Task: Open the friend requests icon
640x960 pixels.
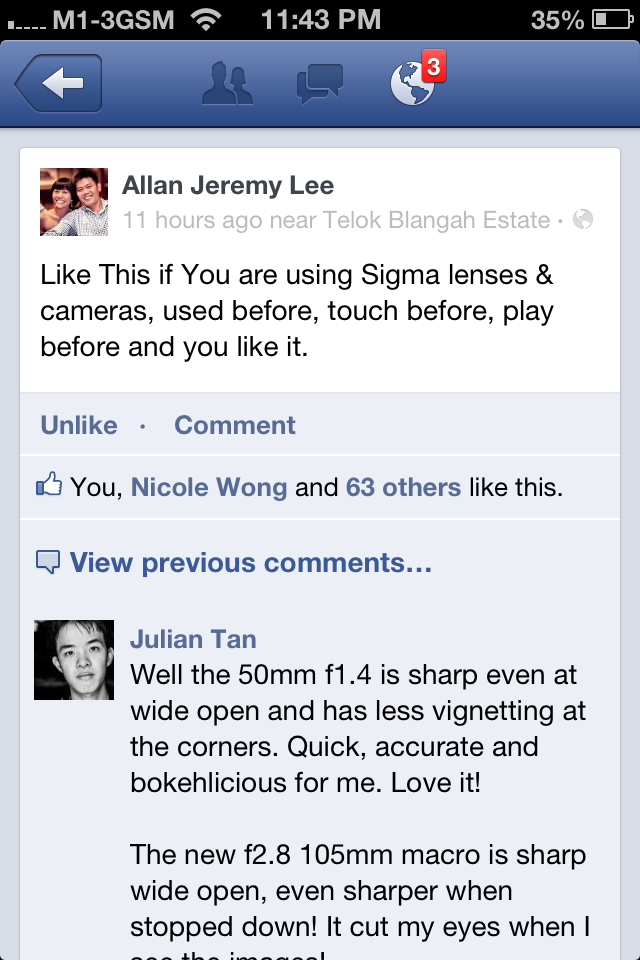Action: coord(228,84)
